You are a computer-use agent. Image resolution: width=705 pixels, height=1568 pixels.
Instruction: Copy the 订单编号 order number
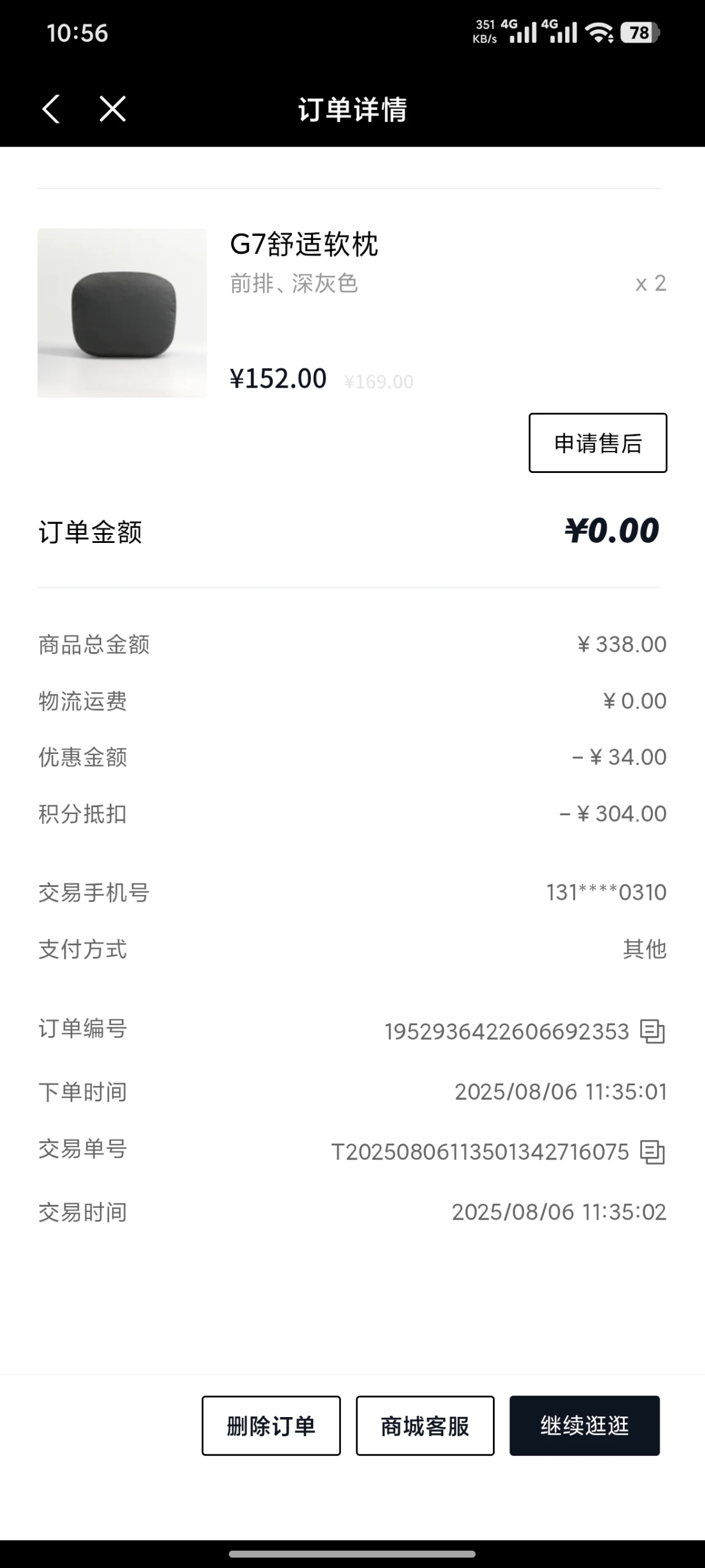[652, 1031]
